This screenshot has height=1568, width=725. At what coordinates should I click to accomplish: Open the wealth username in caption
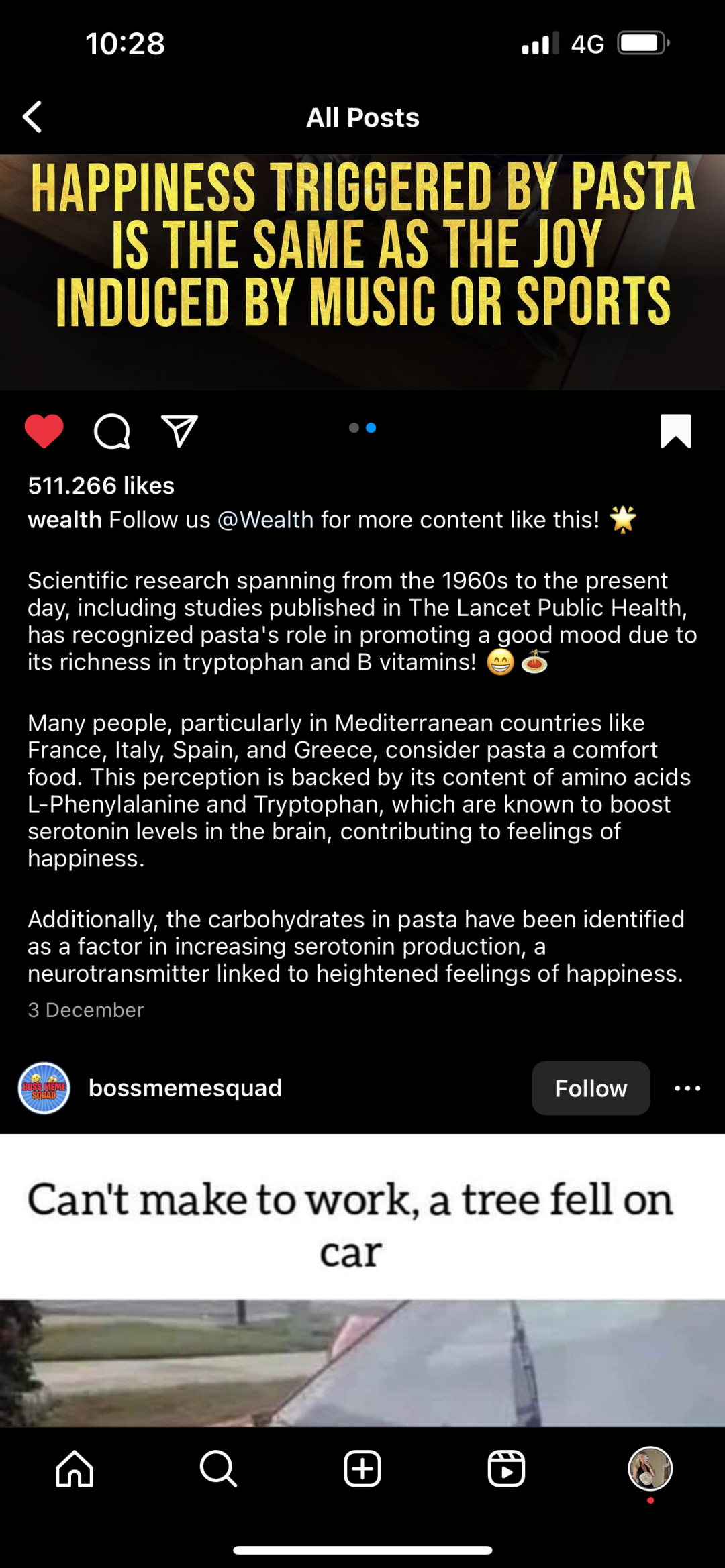tap(64, 519)
